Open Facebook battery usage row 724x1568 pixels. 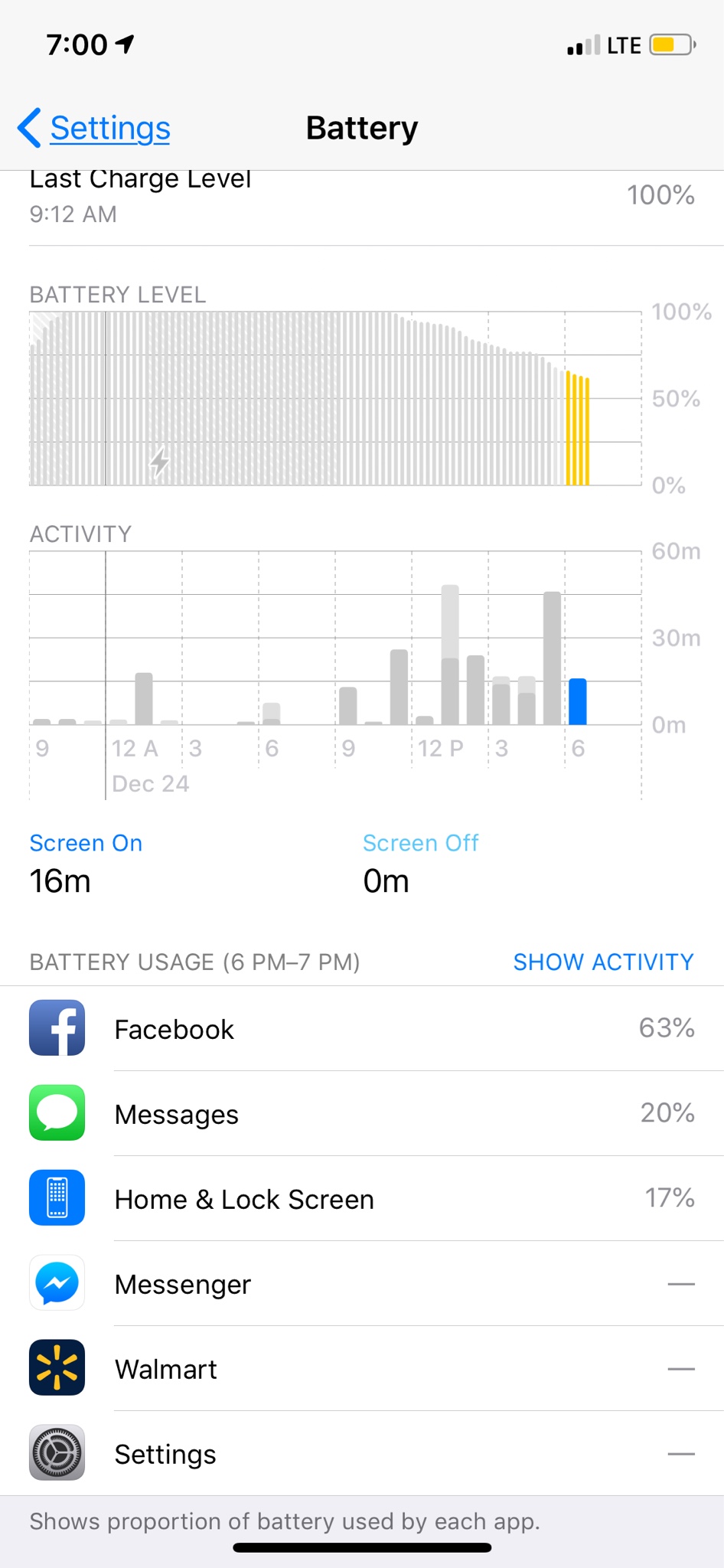362,1028
